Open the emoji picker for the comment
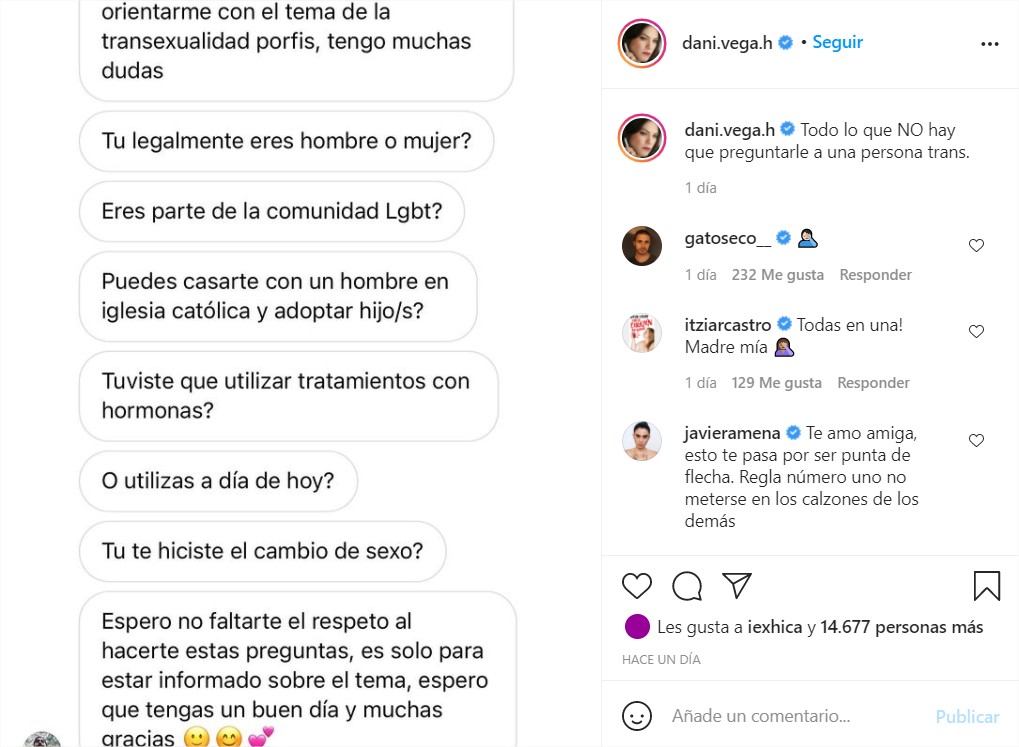The image size is (1019, 747). coord(637,716)
